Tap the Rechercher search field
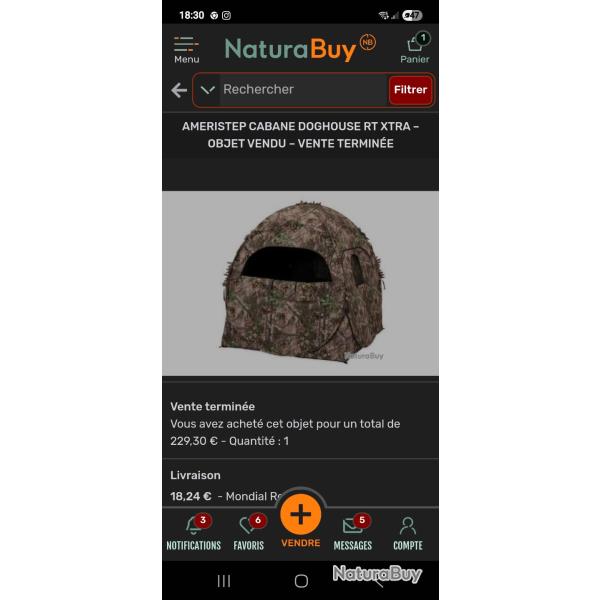The image size is (600, 600). point(300,90)
